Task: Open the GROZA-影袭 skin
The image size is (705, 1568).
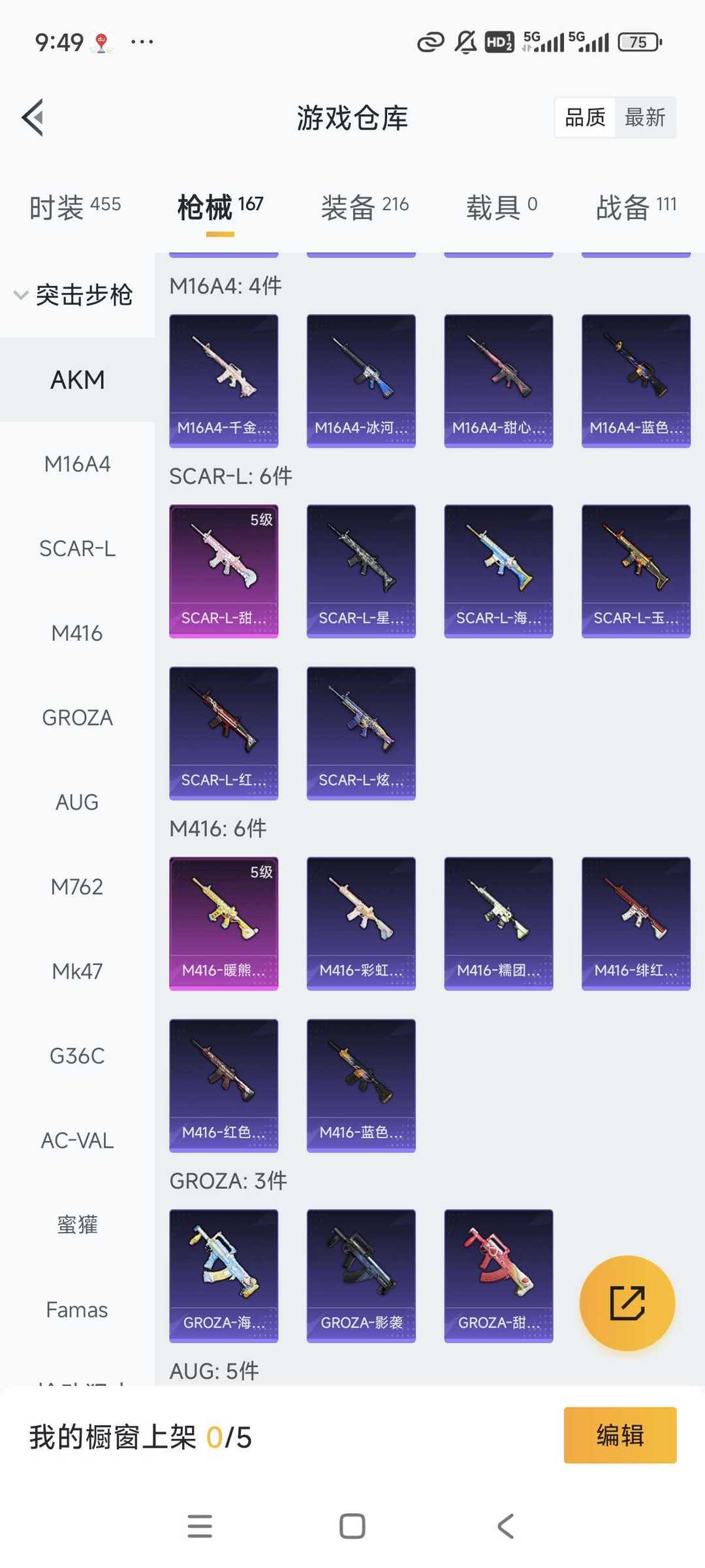Action: tap(361, 1276)
